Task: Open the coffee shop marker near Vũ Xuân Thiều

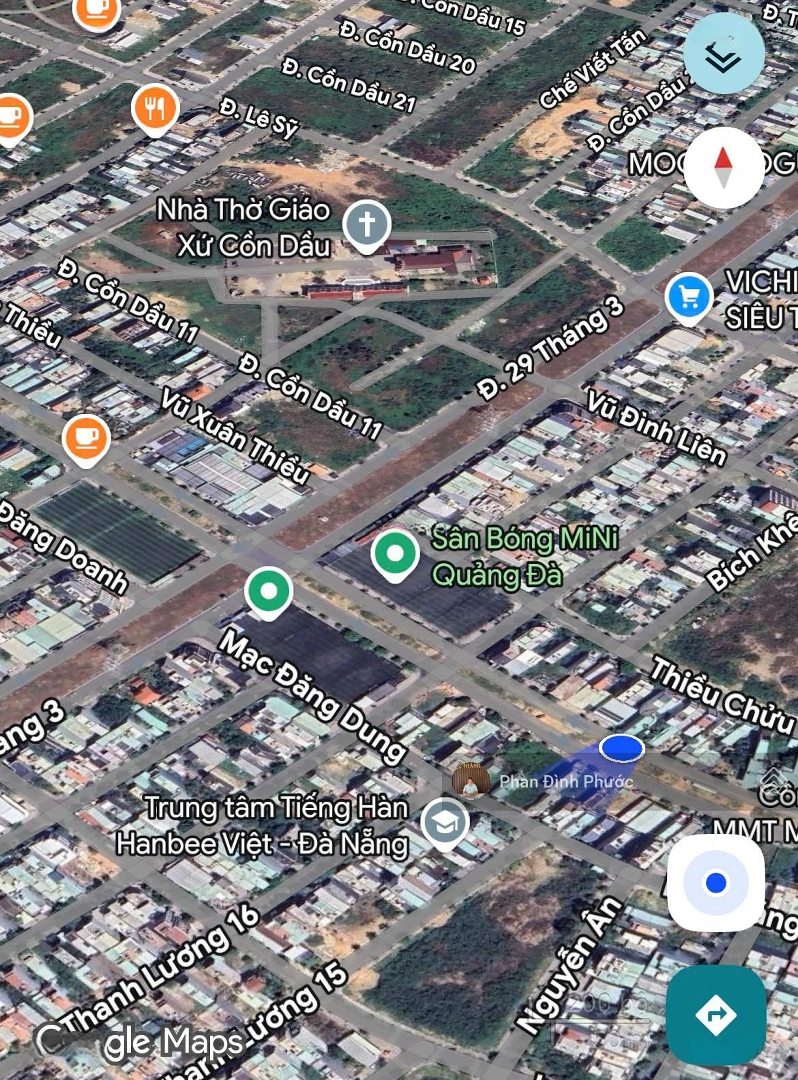Action: 86,438
